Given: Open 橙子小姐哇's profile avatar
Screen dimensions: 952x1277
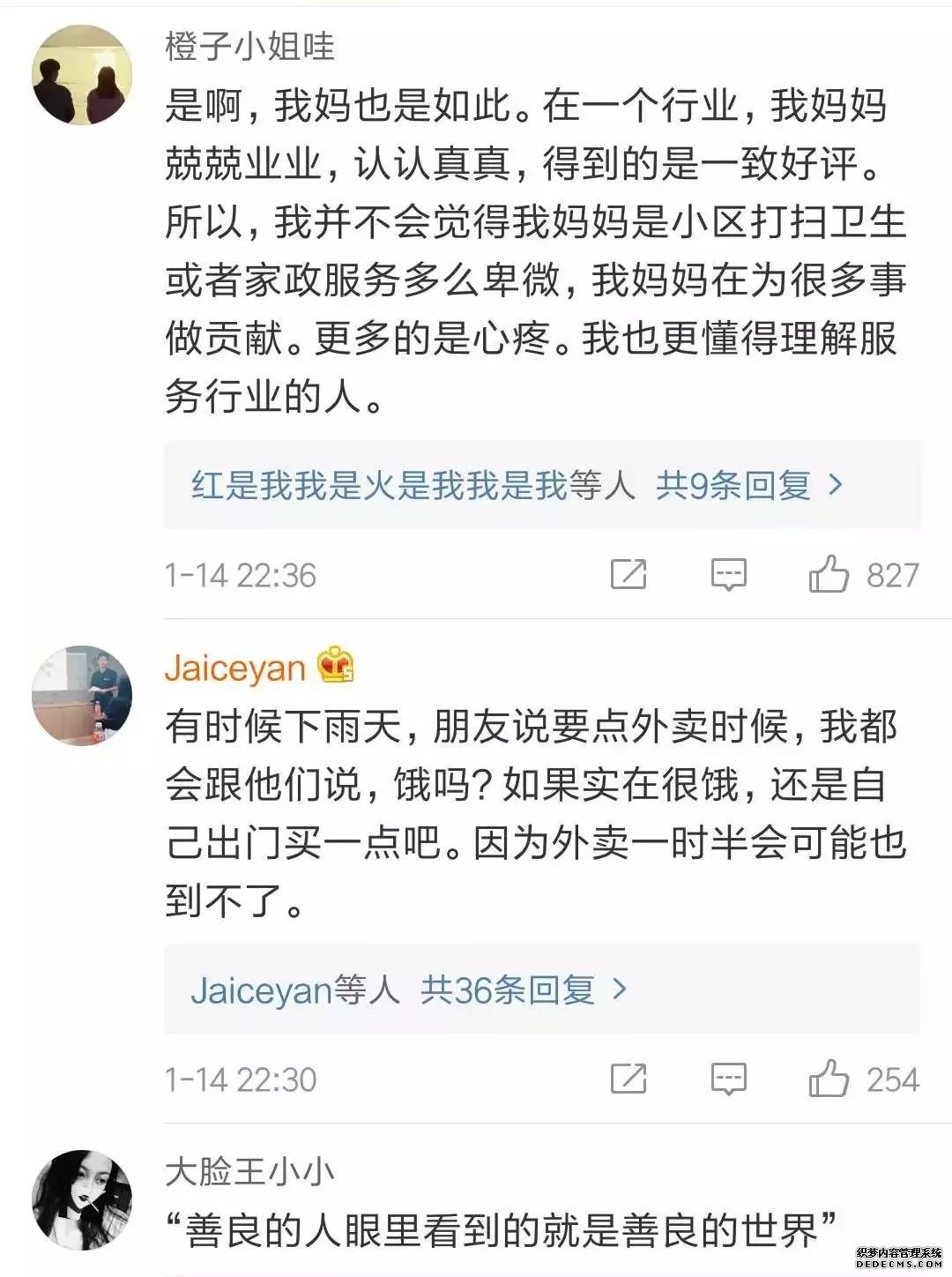Looking at the screenshot, I should [x=82, y=75].
